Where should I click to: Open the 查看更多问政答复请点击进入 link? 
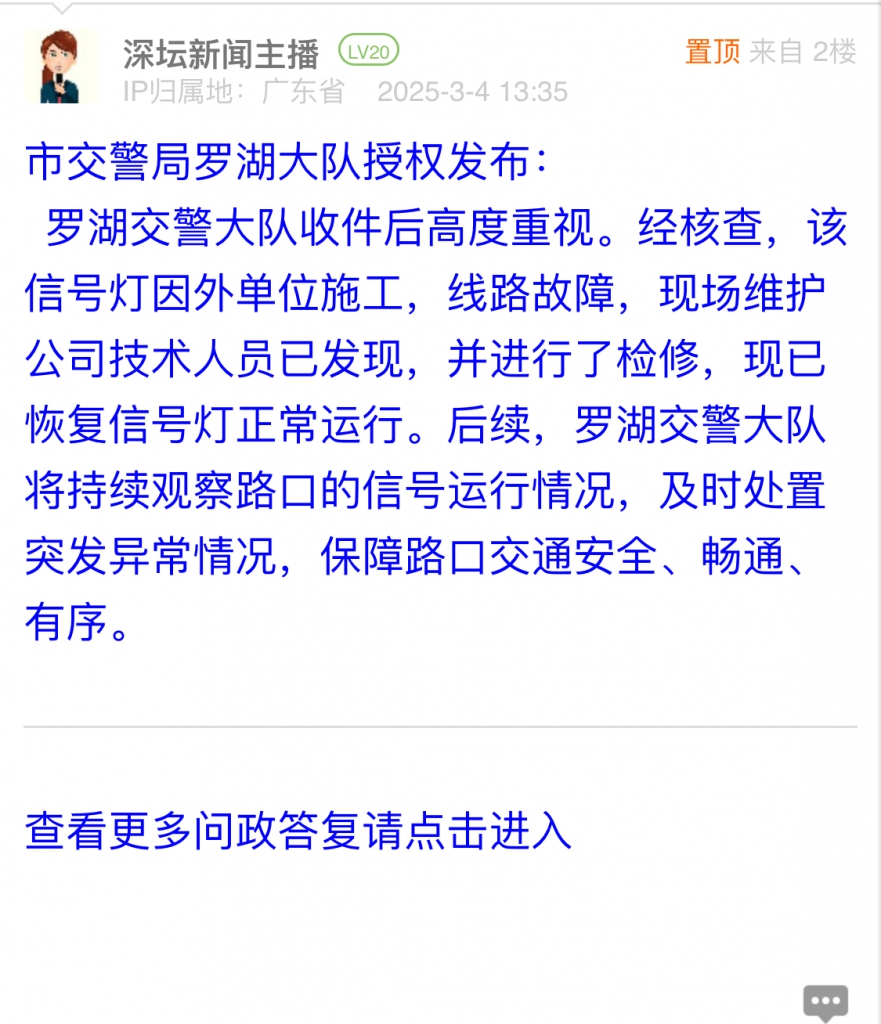coord(298,831)
